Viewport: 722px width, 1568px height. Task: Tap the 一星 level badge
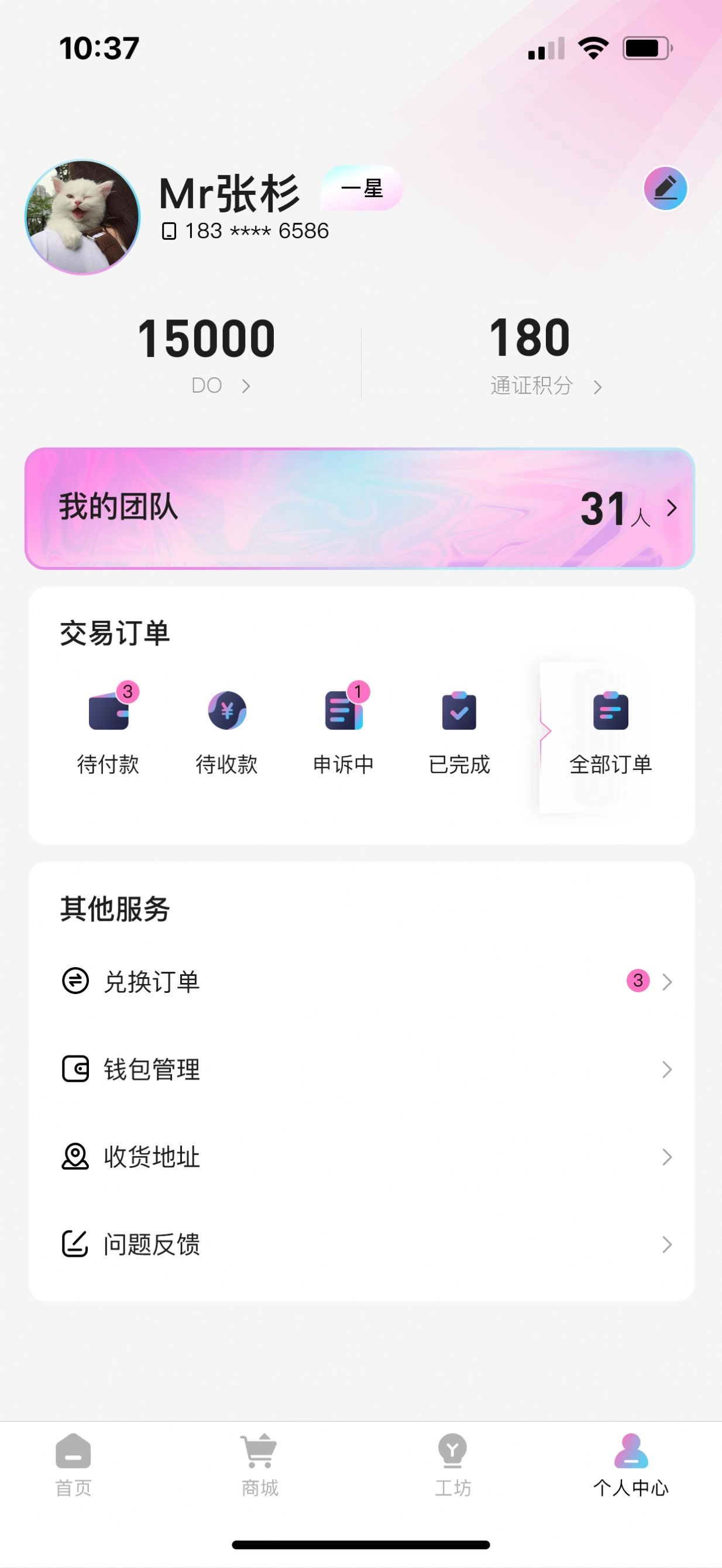[x=363, y=189]
